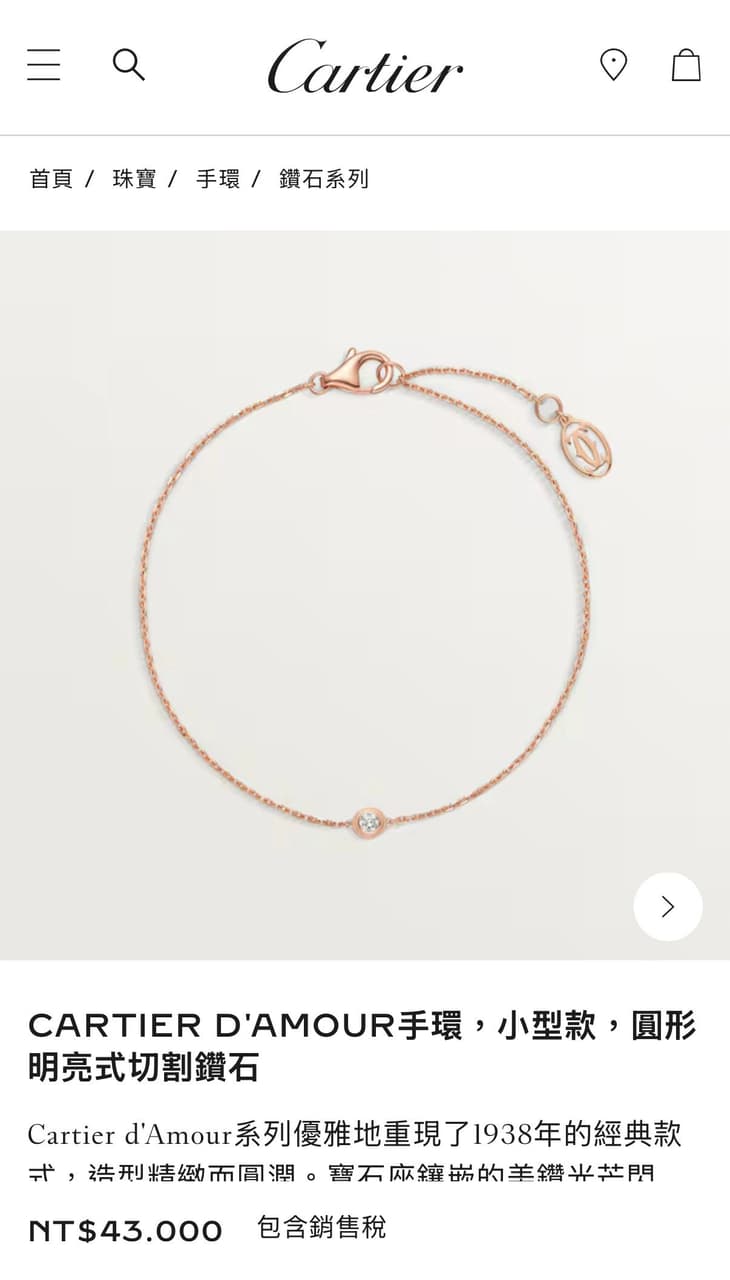Open the bracelet product image
The image size is (730, 1280).
[365, 596]
